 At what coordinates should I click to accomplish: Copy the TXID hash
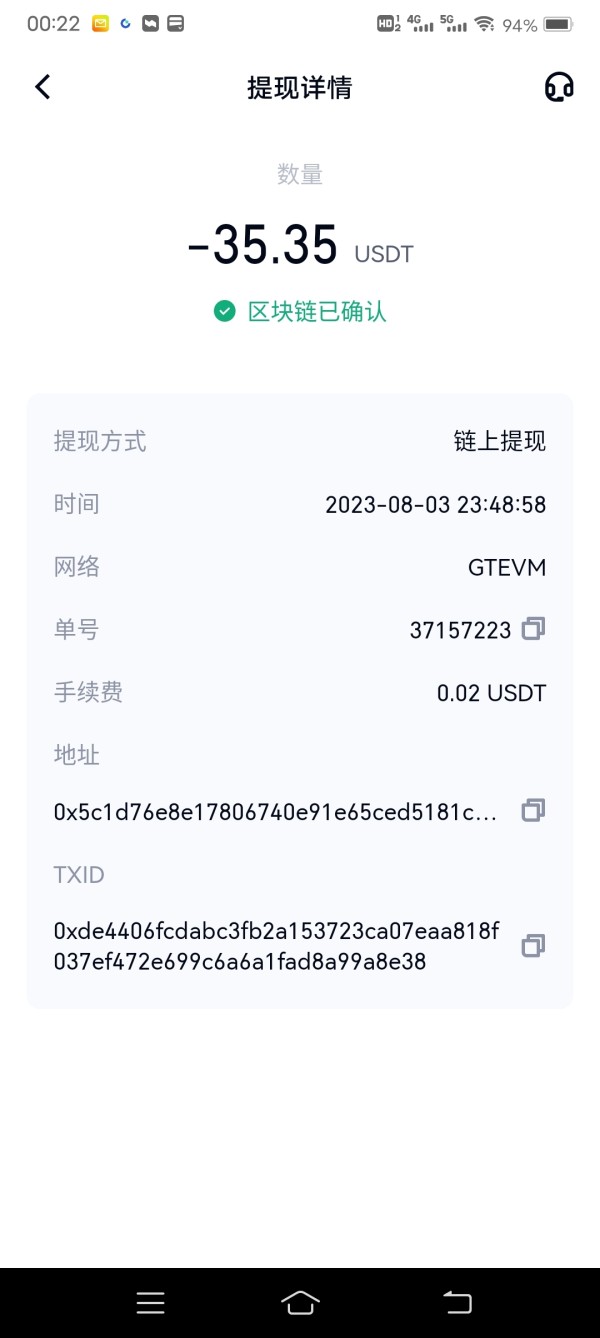533,945
